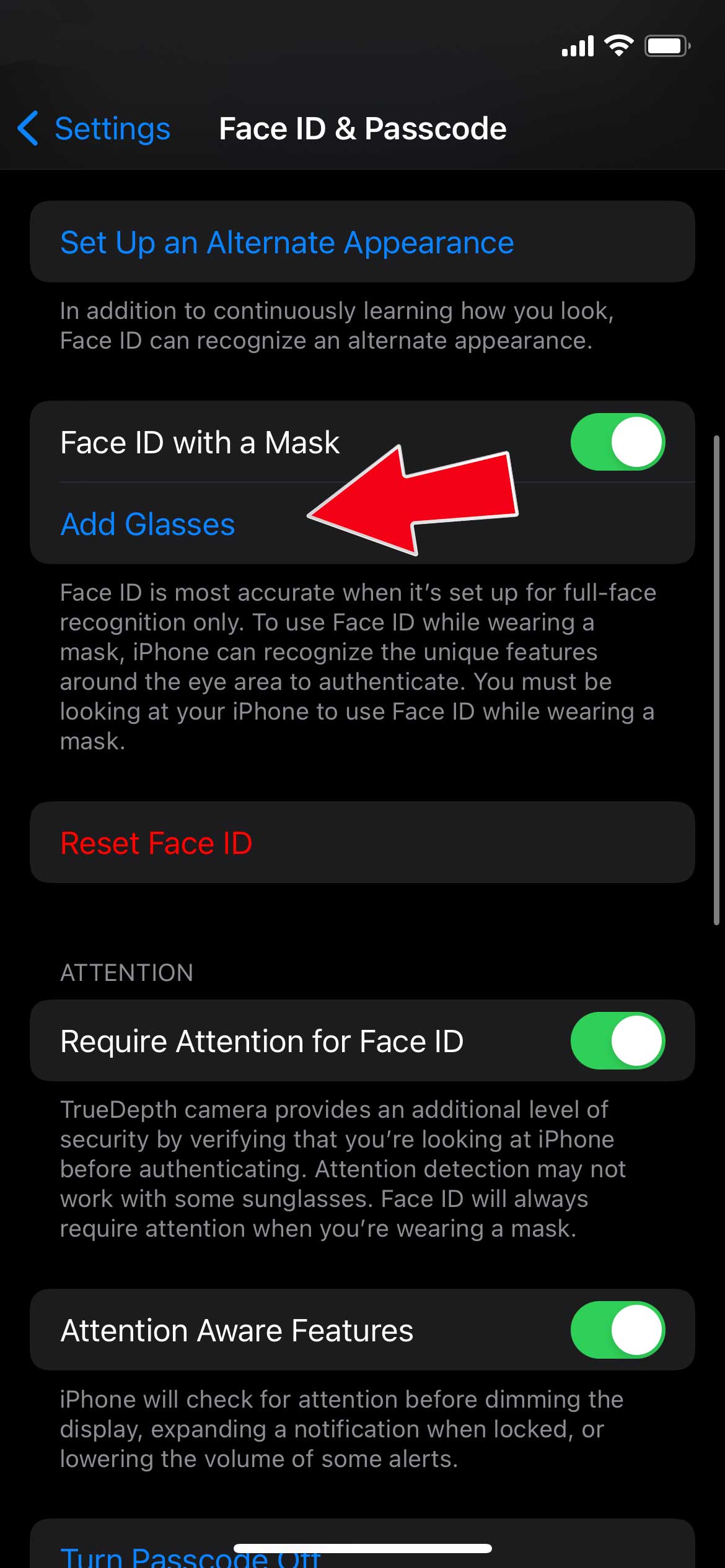This screenshot has height=1568, width=725.
Task: Open Set Up an Alternate Appearance
Action: coord(287,242)
